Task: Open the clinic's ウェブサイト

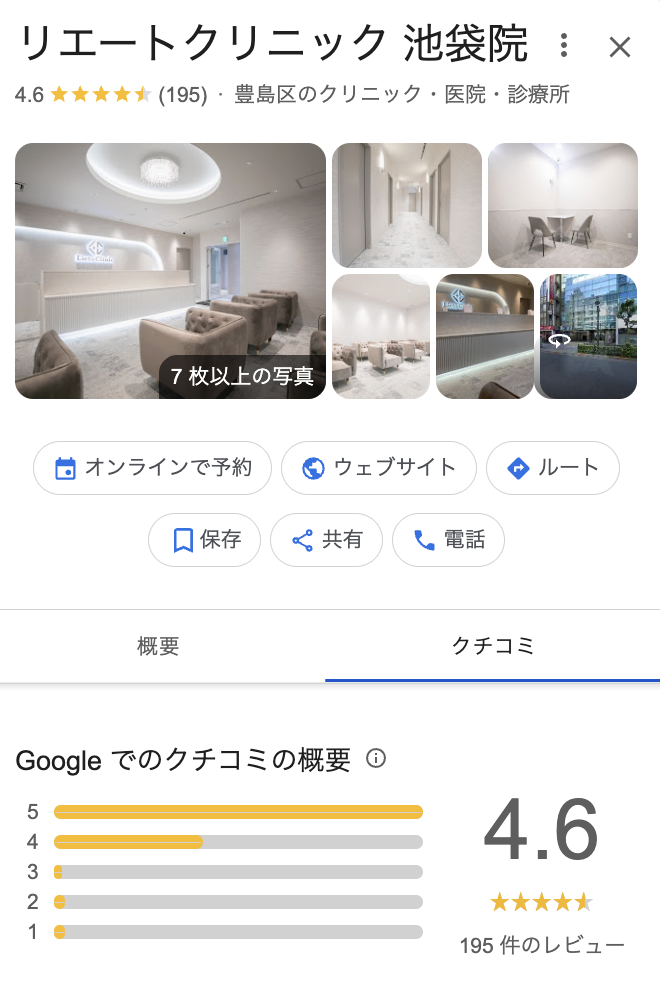Action: [x=378, y=468]
